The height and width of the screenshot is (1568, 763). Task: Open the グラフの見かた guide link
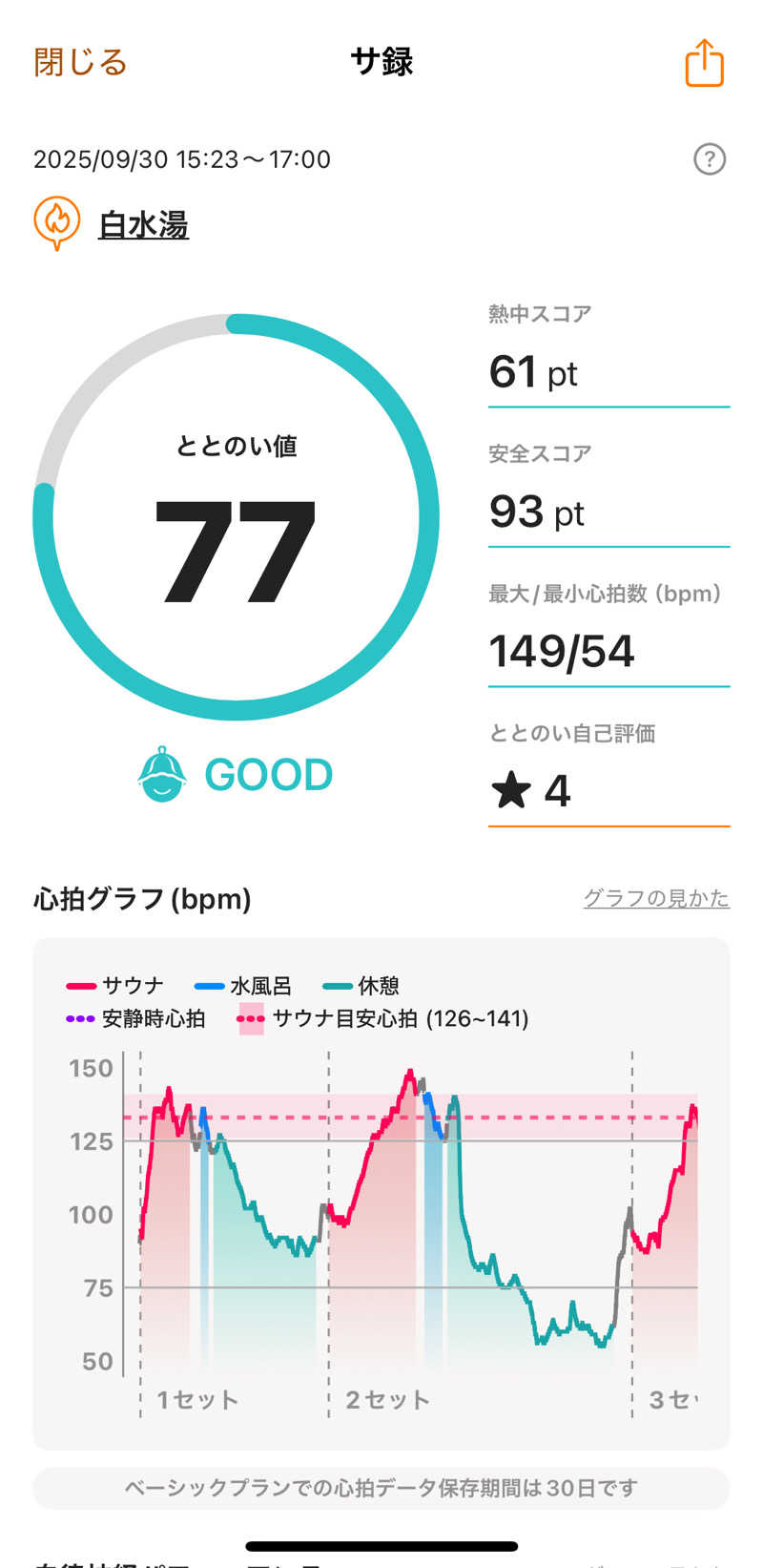click(x=656, y=898)
